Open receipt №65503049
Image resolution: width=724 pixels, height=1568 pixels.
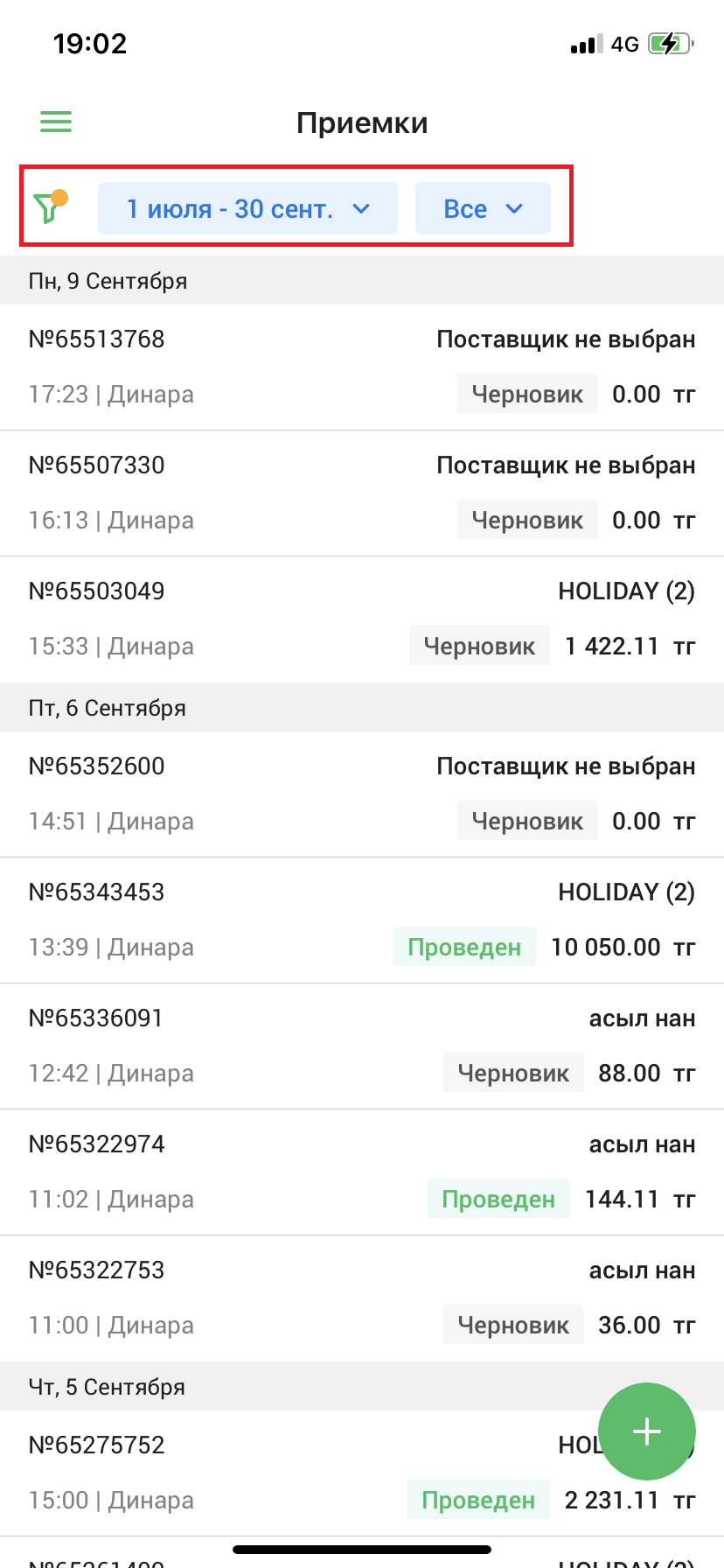point(362,619)
